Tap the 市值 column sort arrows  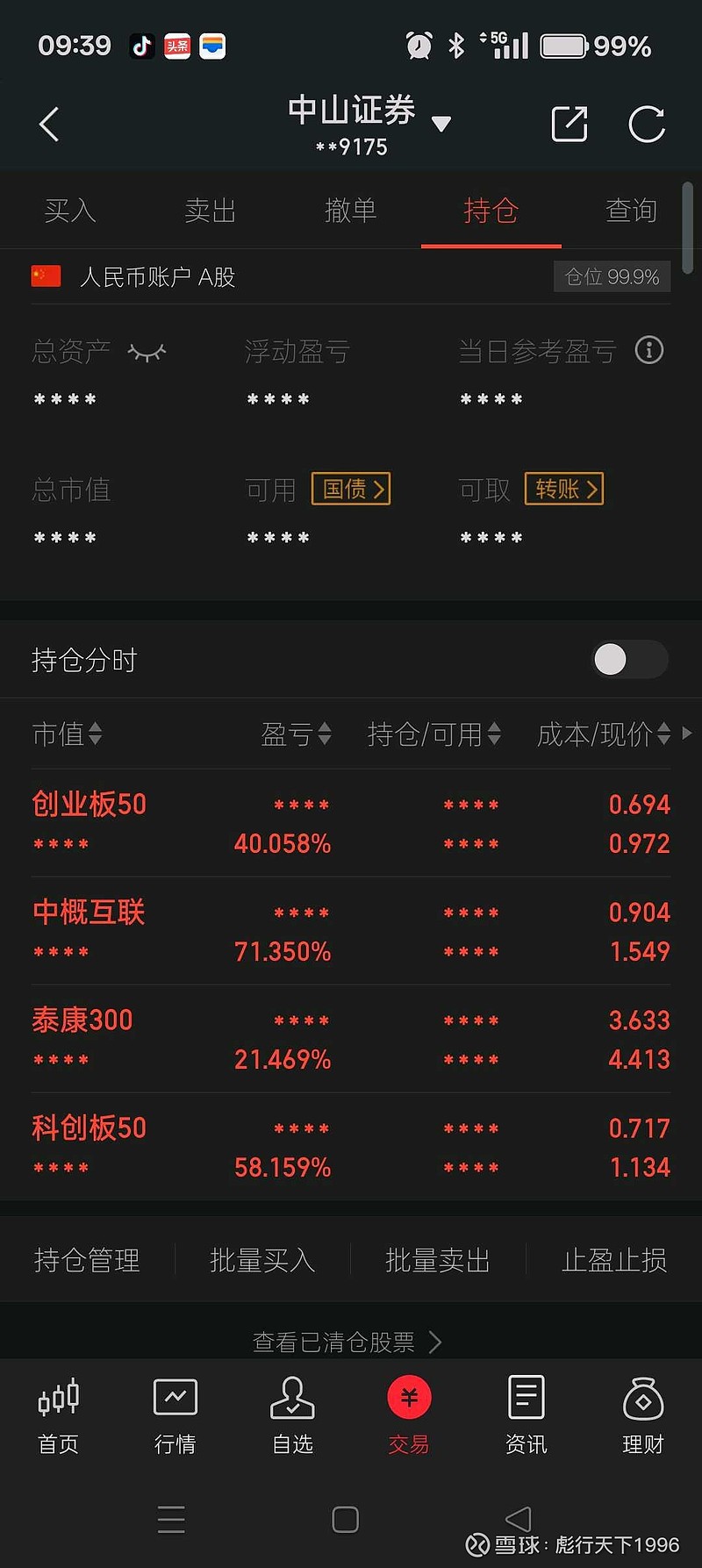(x=97, y=734)
